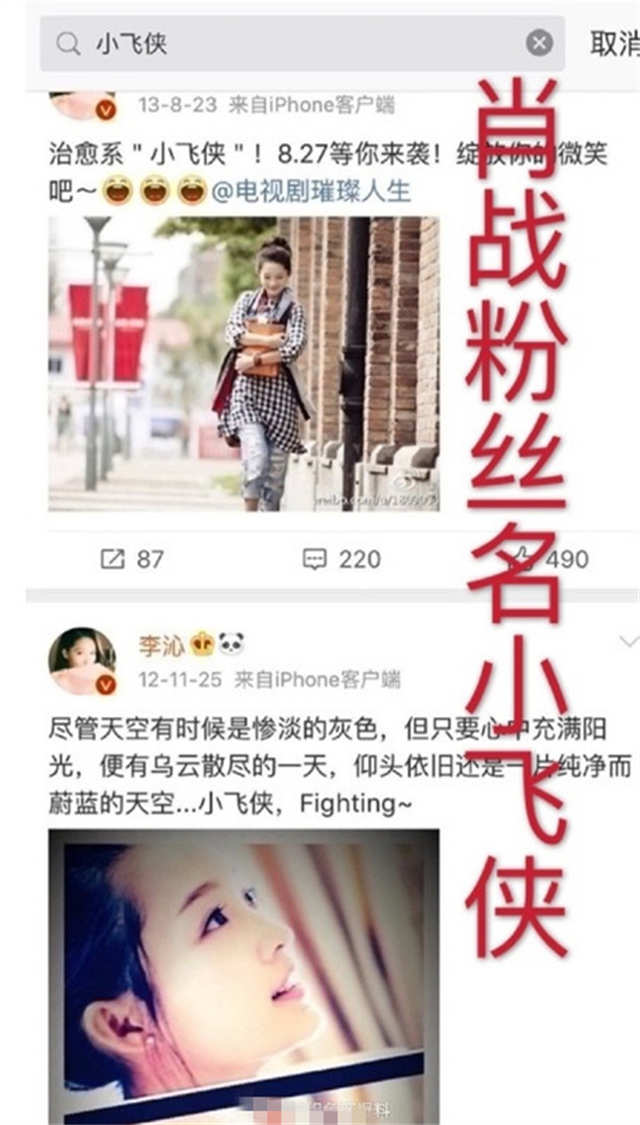View the side-profile photo in 李沁's post
640x1125 pixels.
[x=244, y=975]
